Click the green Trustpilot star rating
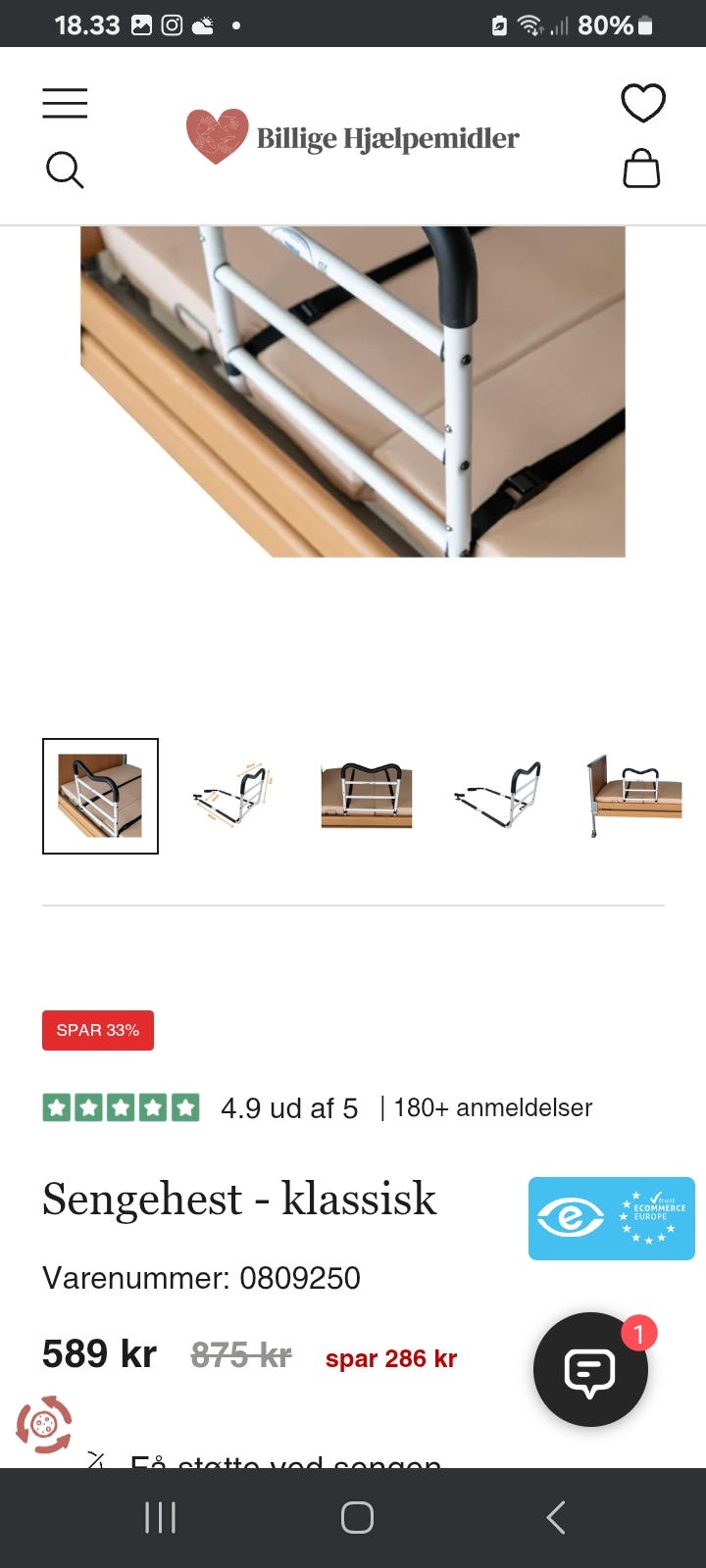The width and height of the screenshot is (706, 1568). coord(121,1106)
